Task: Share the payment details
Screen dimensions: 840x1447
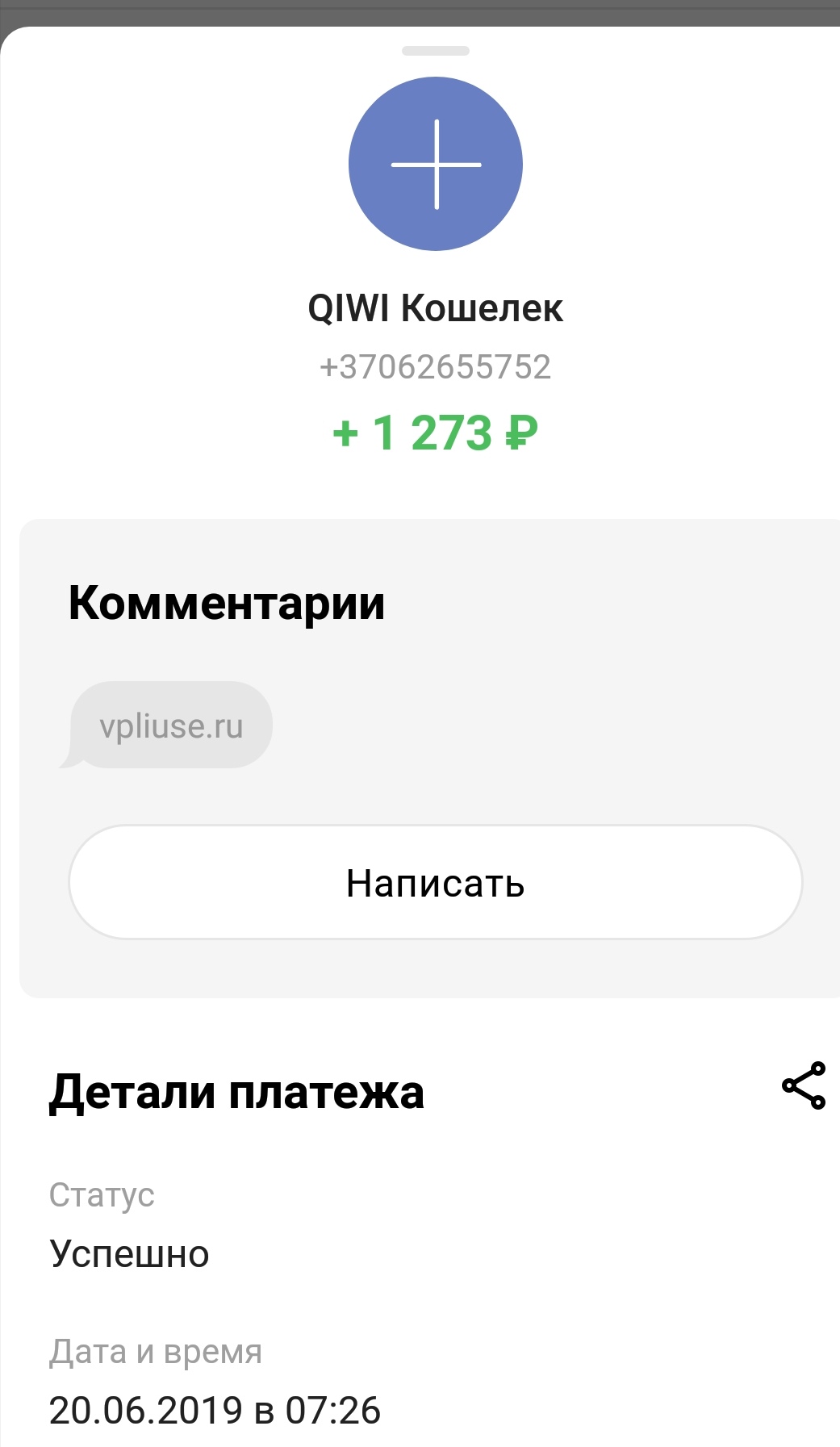Action: [x=804, y=1085]
